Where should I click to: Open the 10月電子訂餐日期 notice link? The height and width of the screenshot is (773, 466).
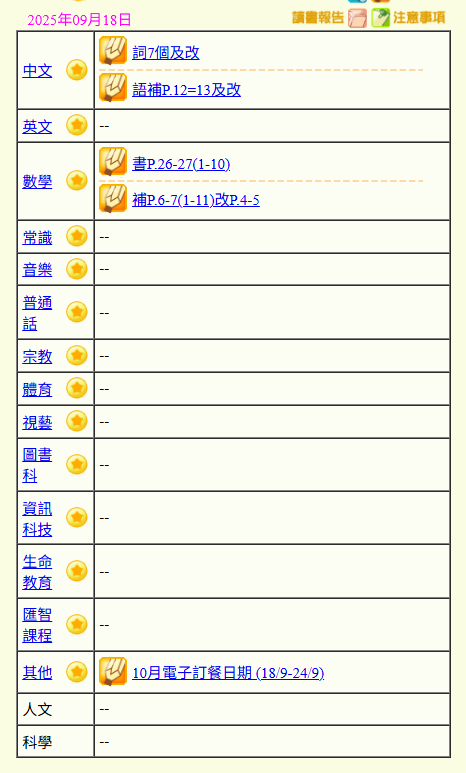(x=228, y=673)
